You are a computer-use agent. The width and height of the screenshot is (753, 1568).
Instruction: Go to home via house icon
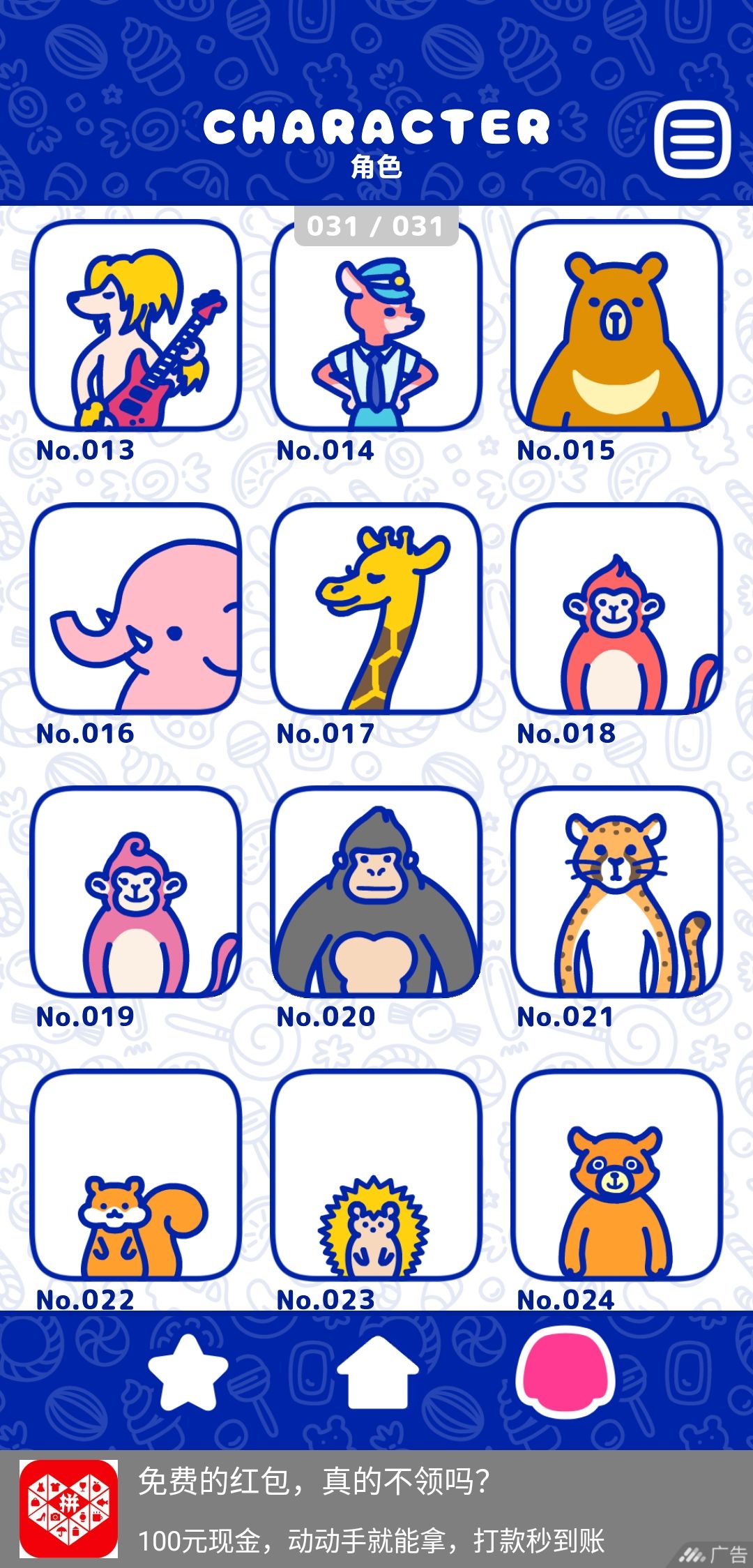click(377, 1371)
